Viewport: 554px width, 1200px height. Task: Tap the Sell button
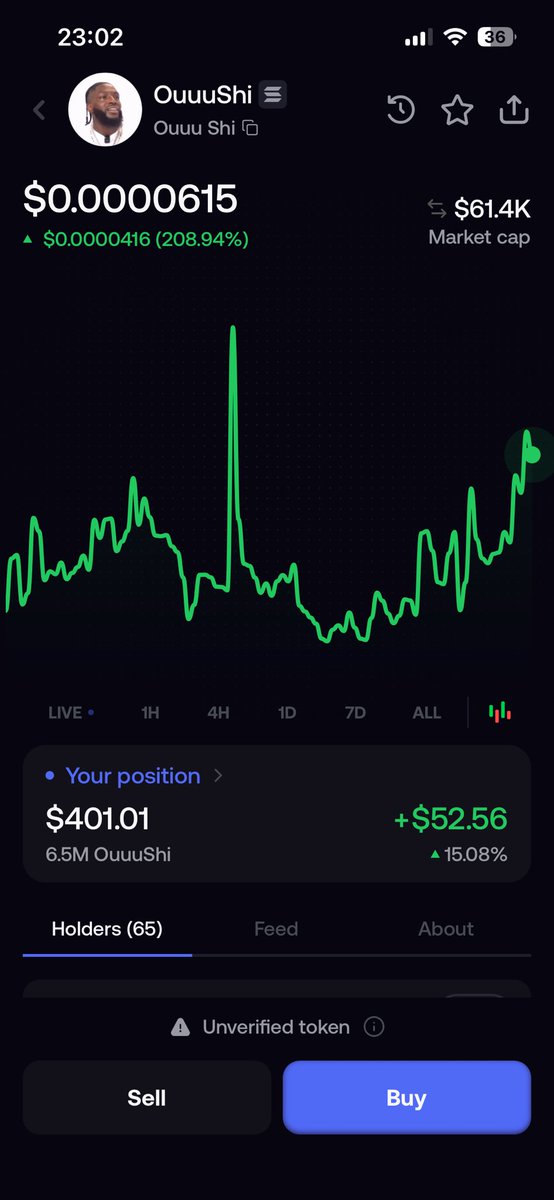(147, 1098)
